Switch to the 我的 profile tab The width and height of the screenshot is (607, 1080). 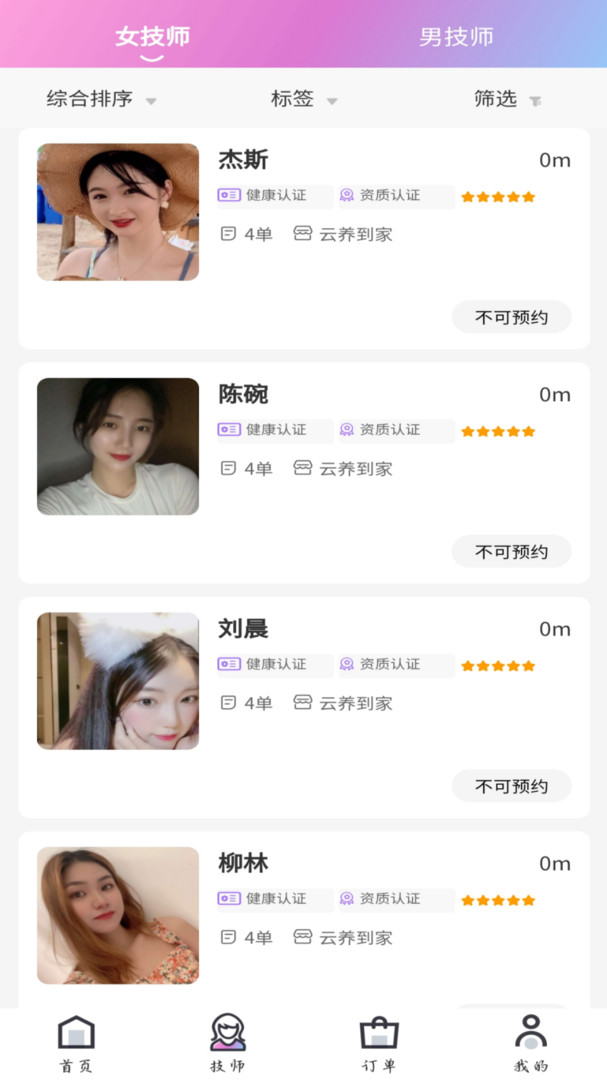(x=530, y=1044)
